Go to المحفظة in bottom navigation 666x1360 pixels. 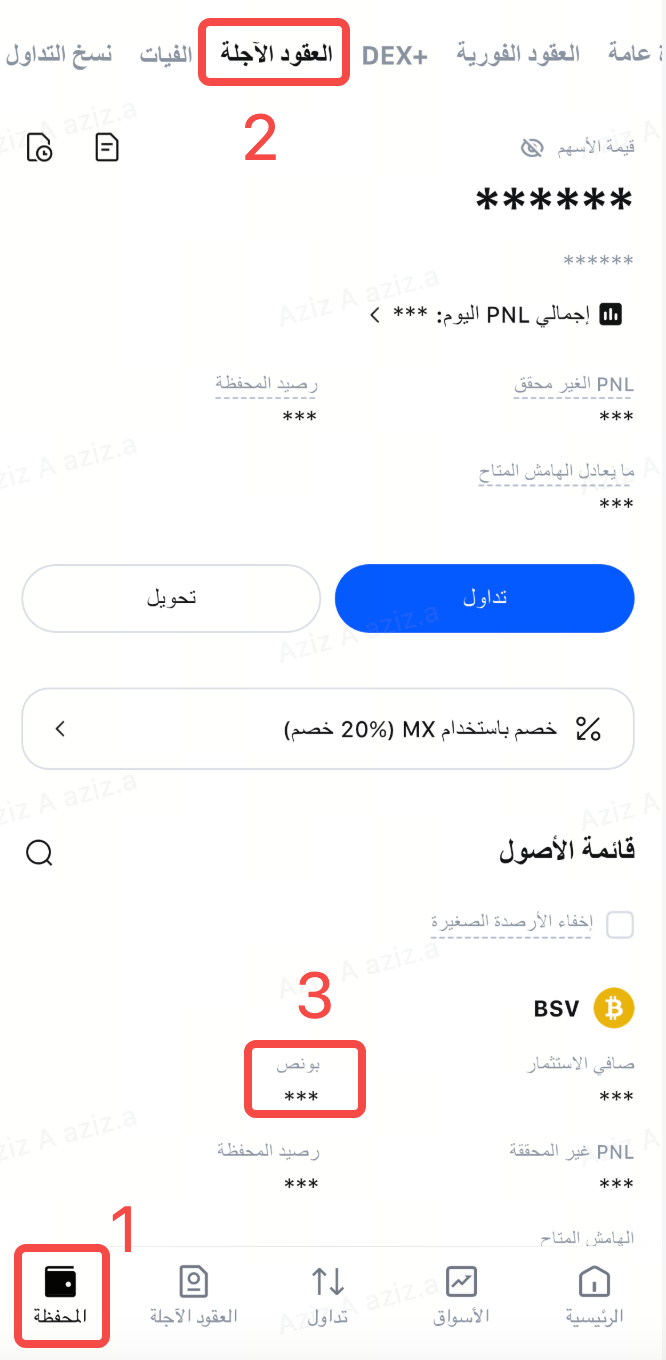(x=61, y=1295)
